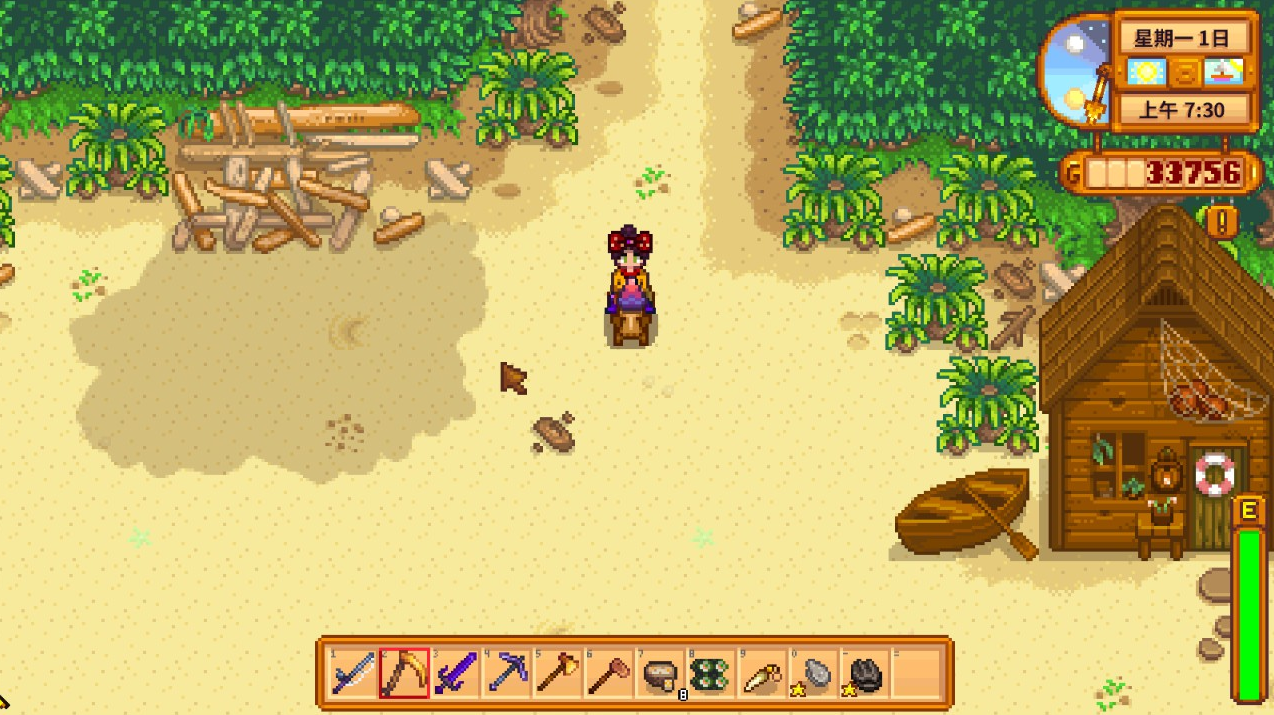Open the quest journal exclamation icon
Viewport: 1274px width, 715px height.
tap(1222, 219)
